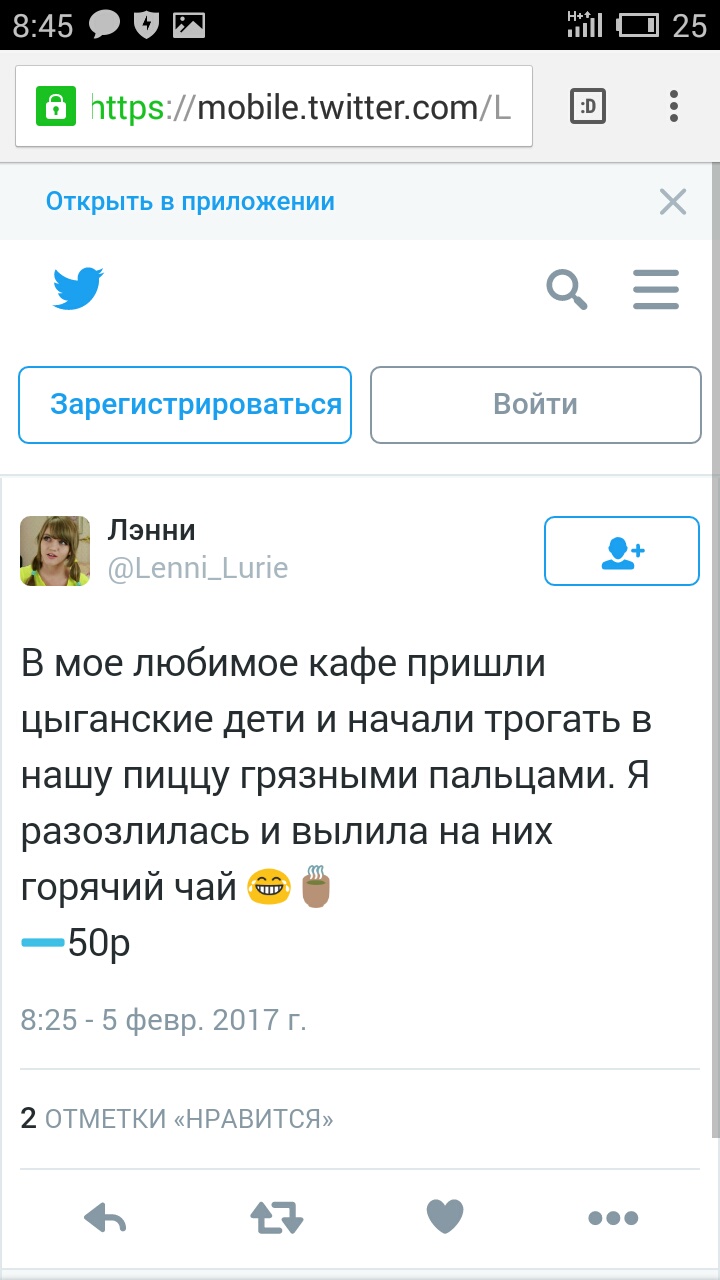Viewport: 720px width, 1280px height.
Task: Retweet this tweet
Action: pos(275,1217)
